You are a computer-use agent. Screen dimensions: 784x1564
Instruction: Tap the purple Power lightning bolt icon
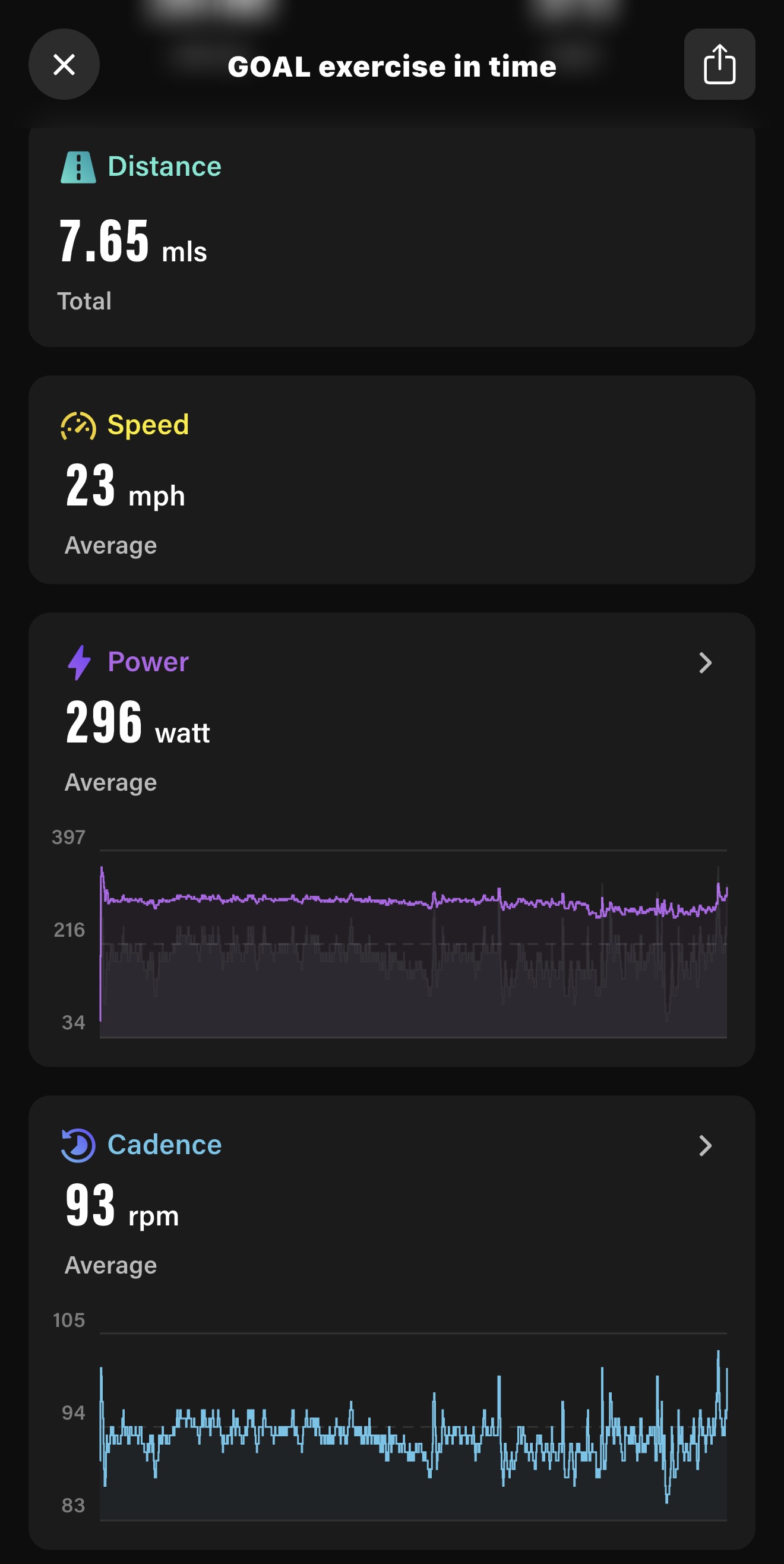tap(81, 662)
